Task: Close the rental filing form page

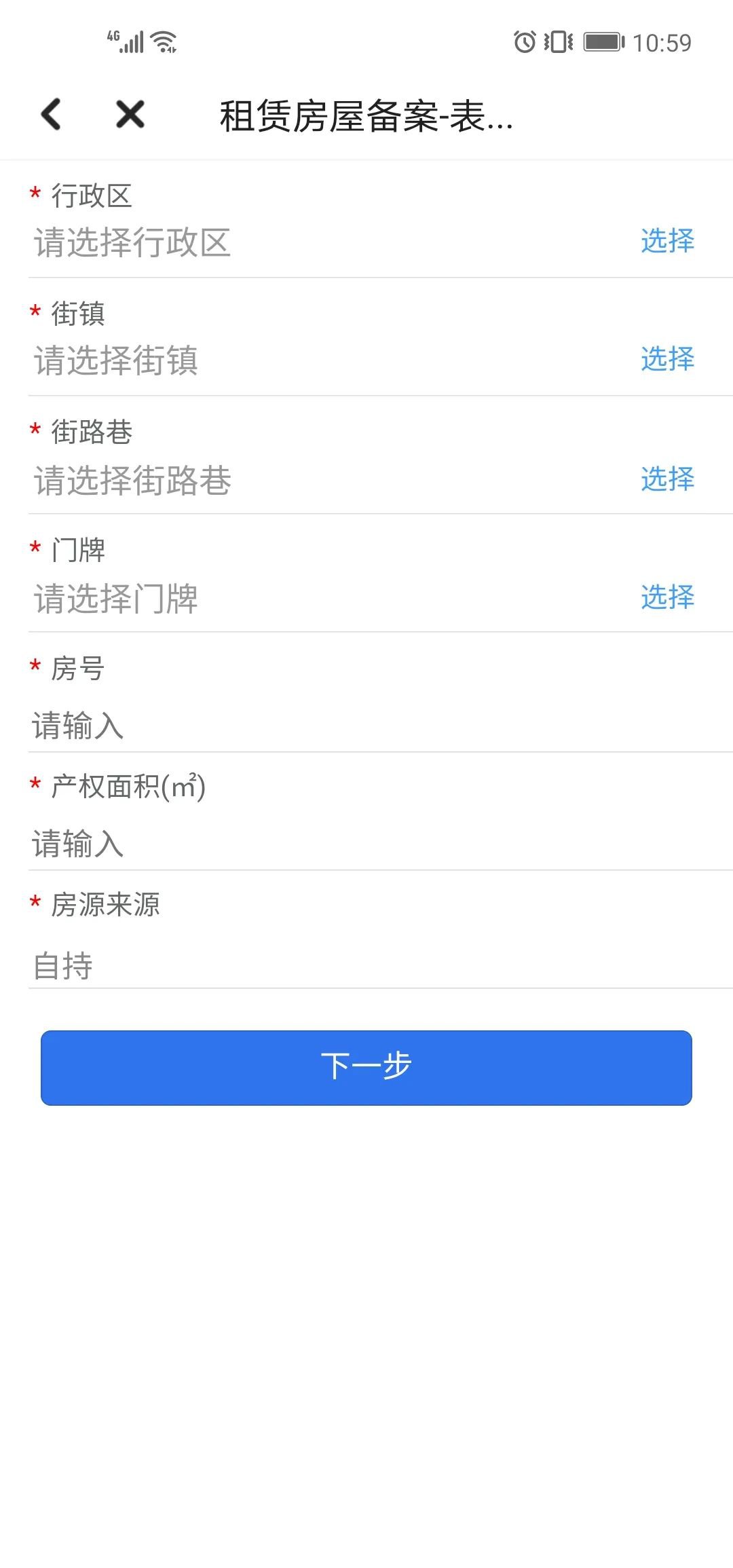Action: 130,114
